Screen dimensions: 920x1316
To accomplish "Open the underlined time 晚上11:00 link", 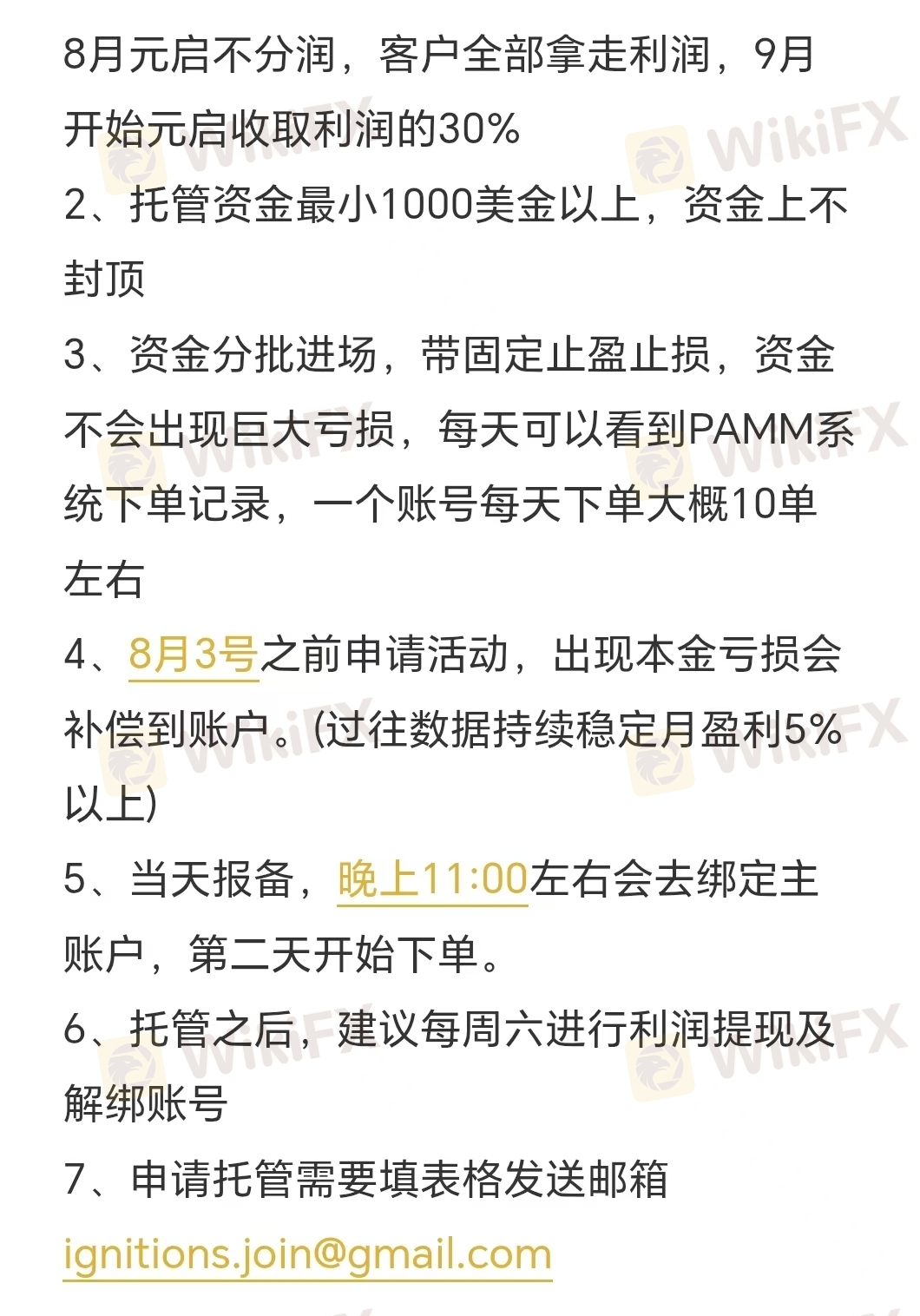I will coord(433,879).
